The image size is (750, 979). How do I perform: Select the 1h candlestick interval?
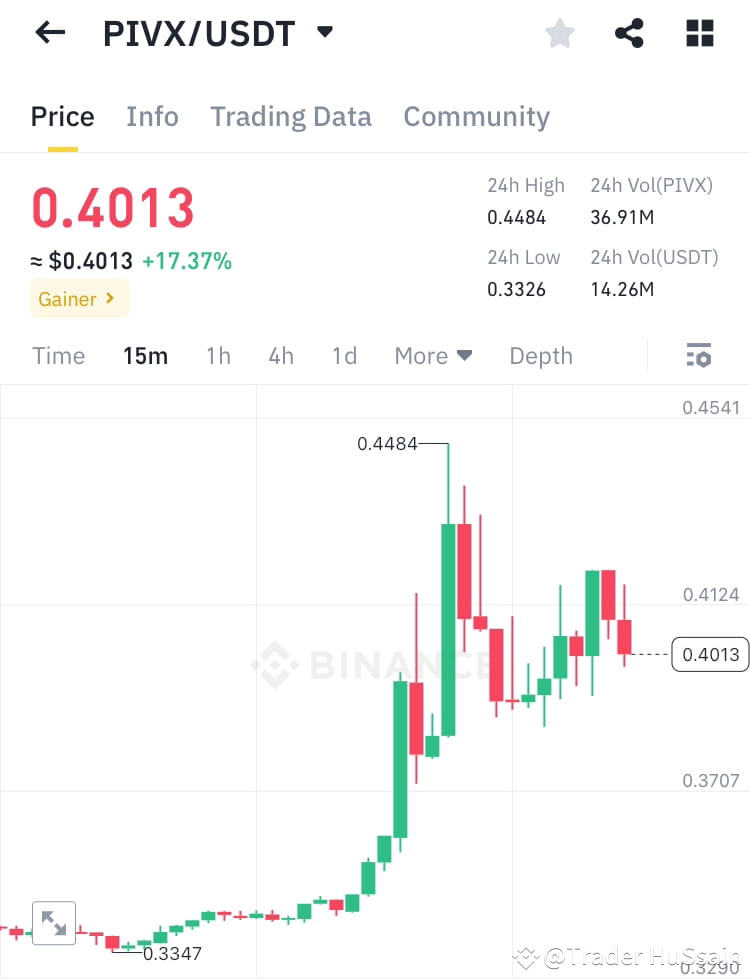pos(218,355)
